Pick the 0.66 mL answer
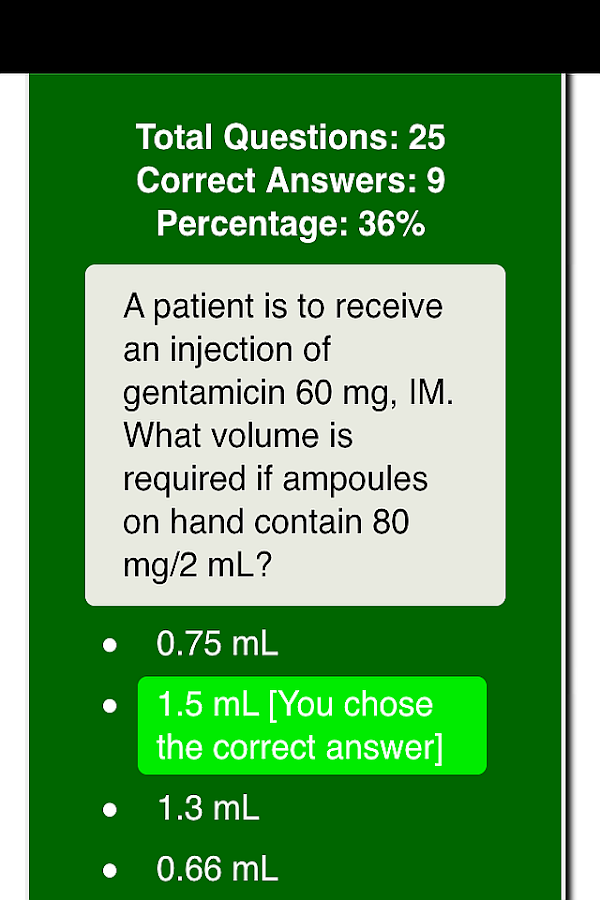This screenshot has width=600, height=900. point(217,869)
